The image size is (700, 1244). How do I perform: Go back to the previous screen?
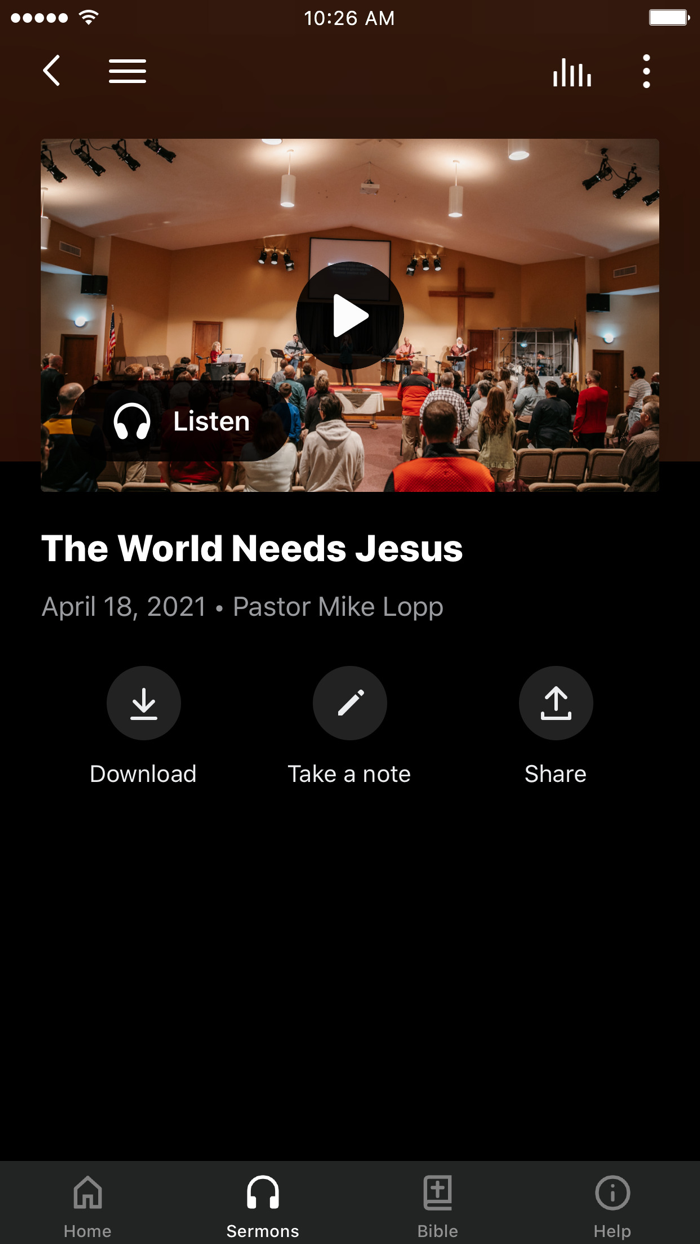tap(52, 71)
